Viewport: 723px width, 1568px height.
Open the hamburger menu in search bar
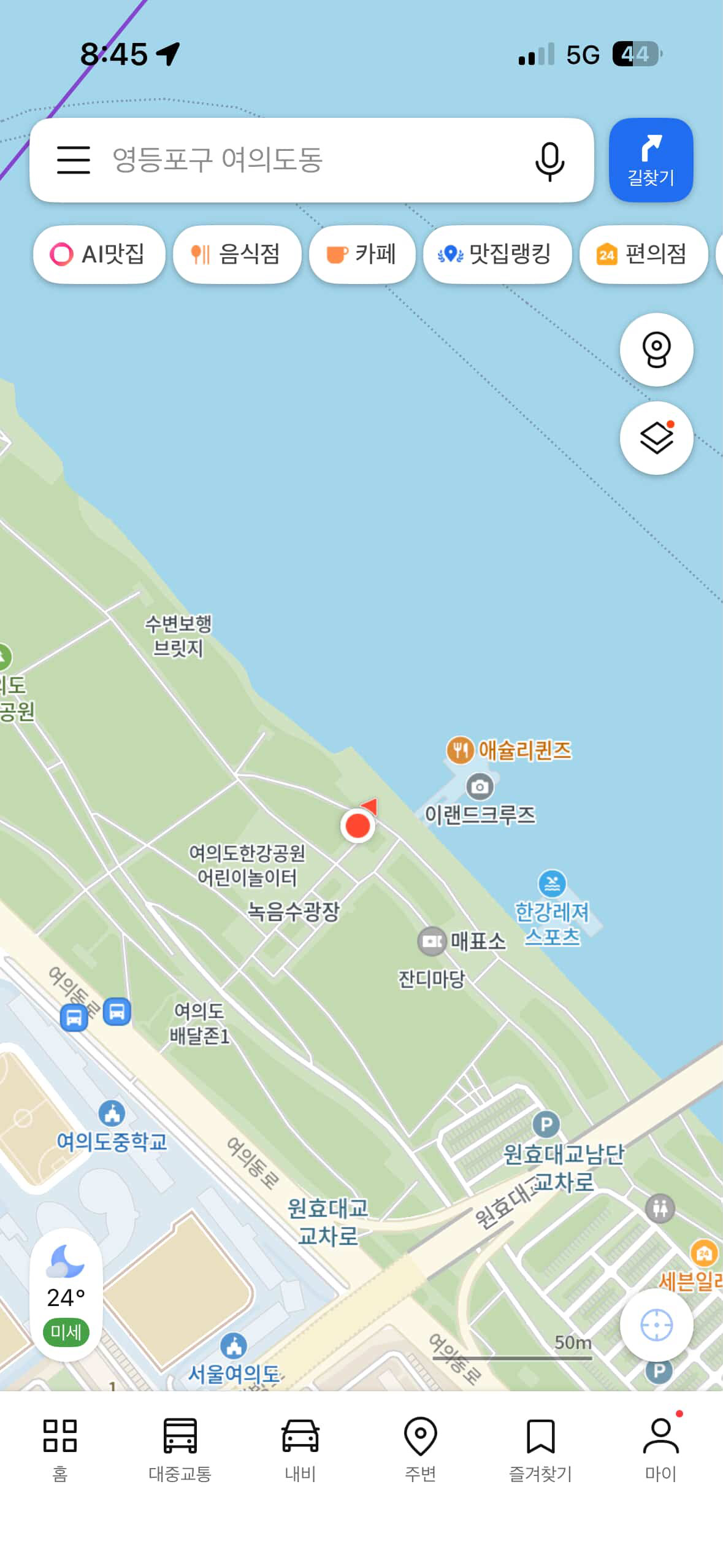pos(73,159)
